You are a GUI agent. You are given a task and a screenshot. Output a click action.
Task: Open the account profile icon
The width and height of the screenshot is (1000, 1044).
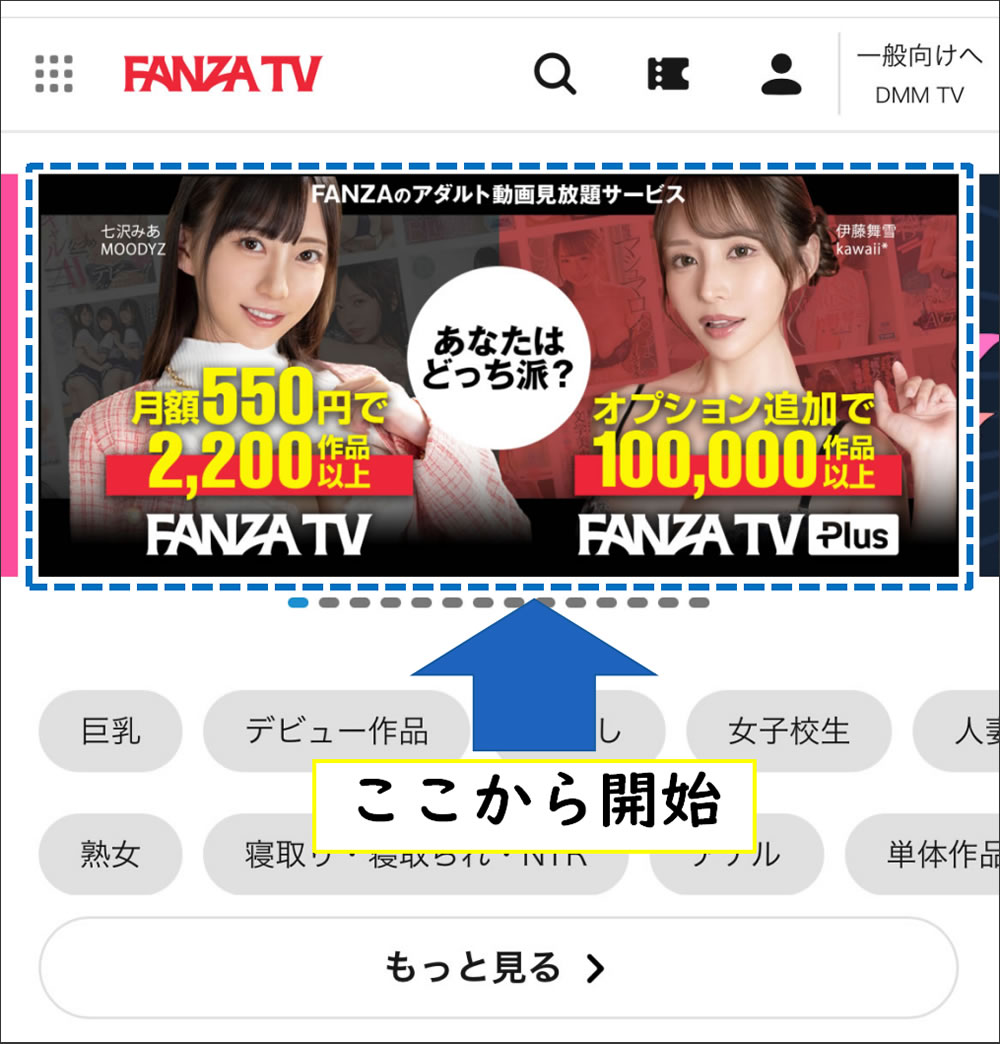point(781,74)
